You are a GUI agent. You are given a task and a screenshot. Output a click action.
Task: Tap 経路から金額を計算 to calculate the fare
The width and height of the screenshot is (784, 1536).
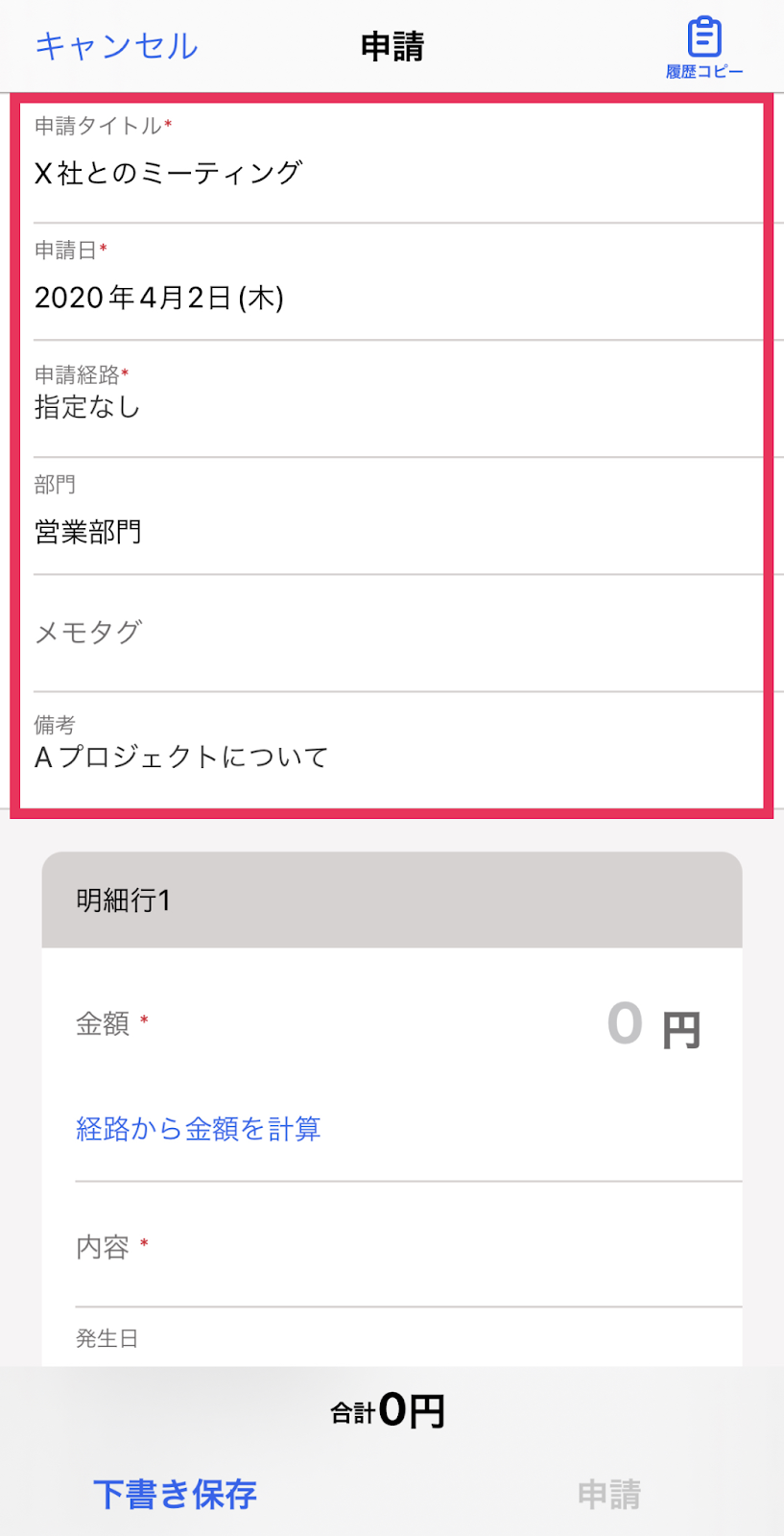[199, 1129]
